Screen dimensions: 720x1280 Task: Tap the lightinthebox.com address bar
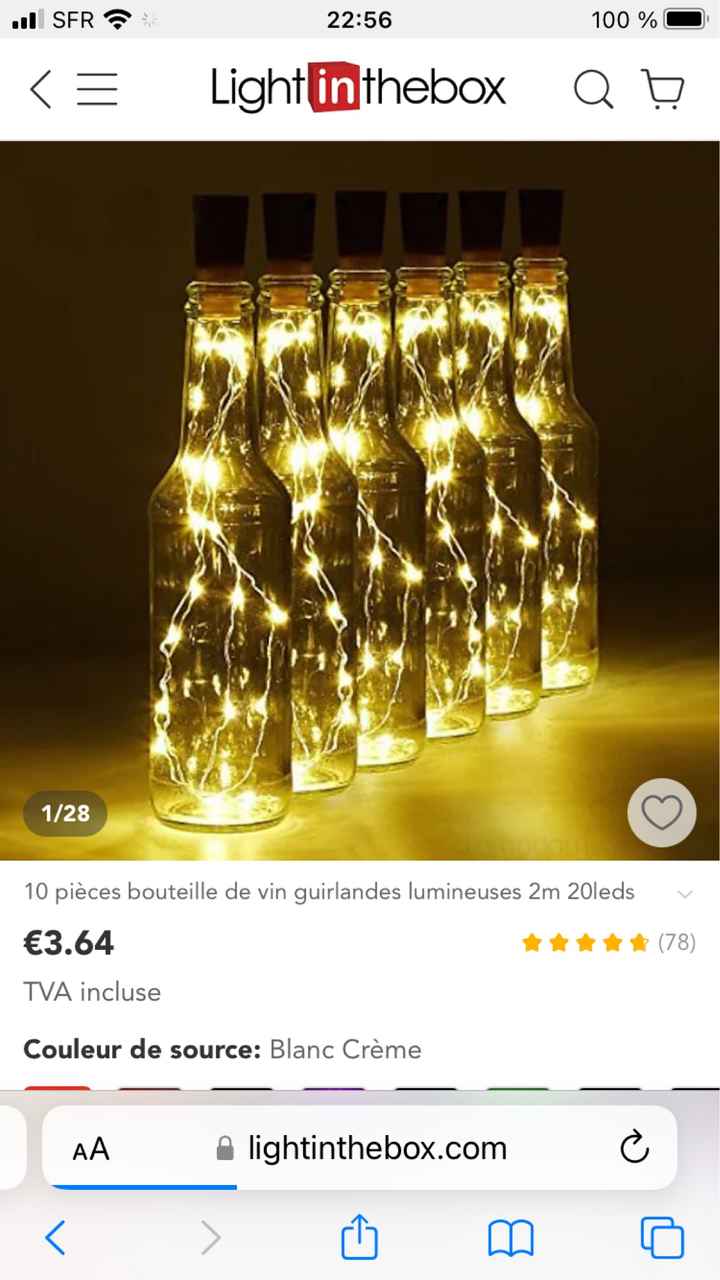click(377, 1148)
